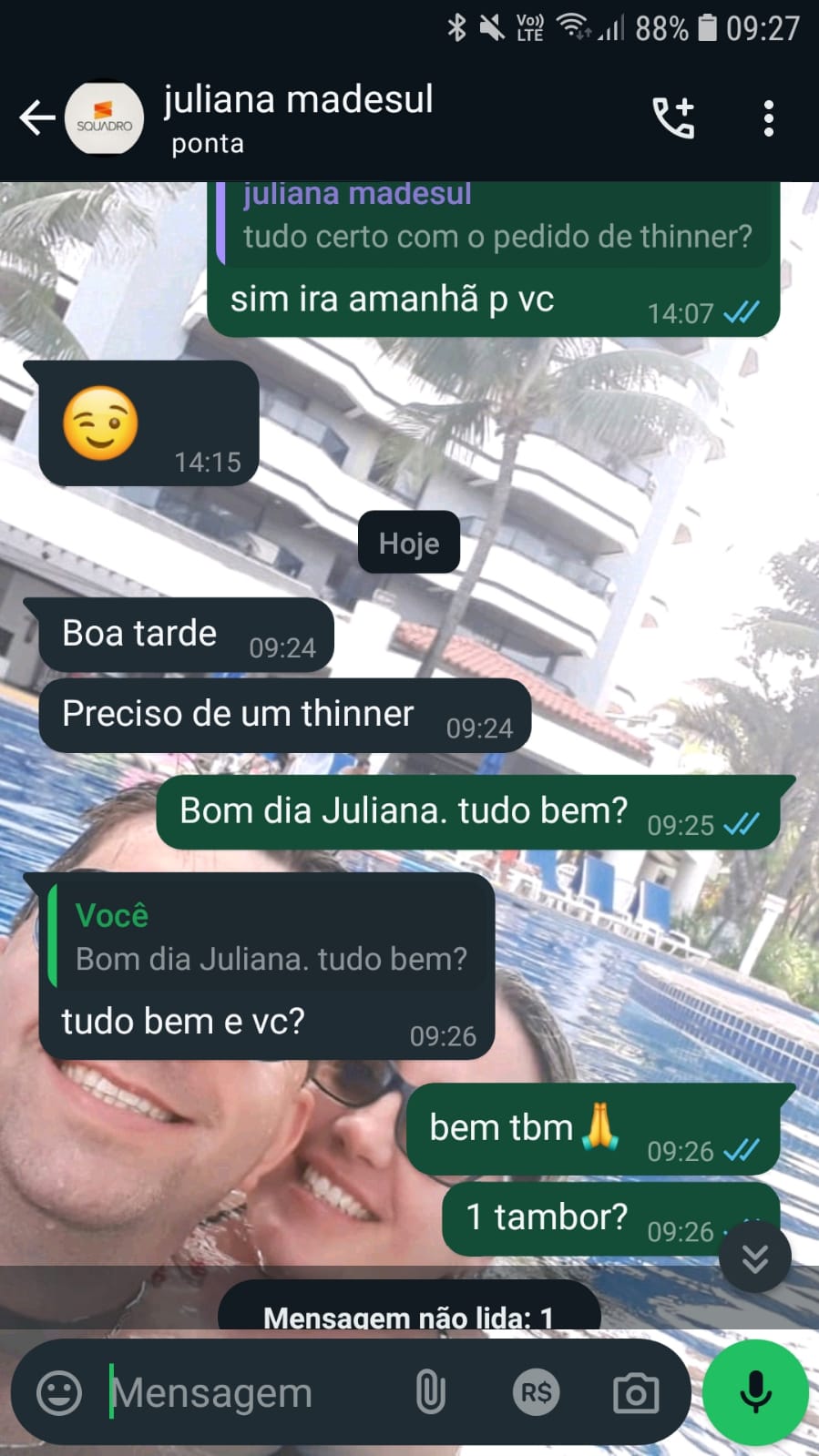Open the emoji picker
The height and width of the screenshot is (1456, 819).
pyautogui.click(x=59, y=1392)
